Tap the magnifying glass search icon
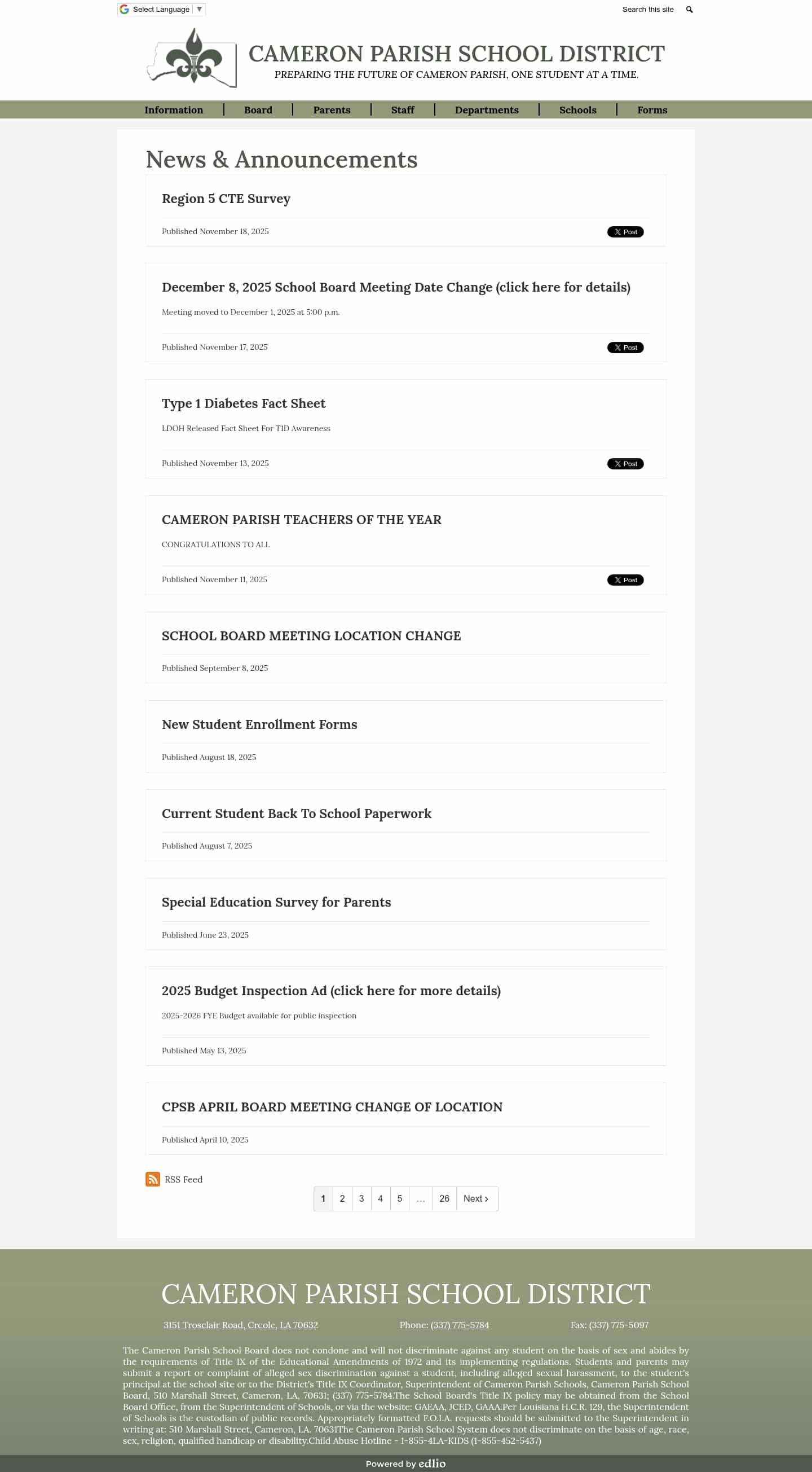This screenshot has height=1472, width=812. click(689, 10)
